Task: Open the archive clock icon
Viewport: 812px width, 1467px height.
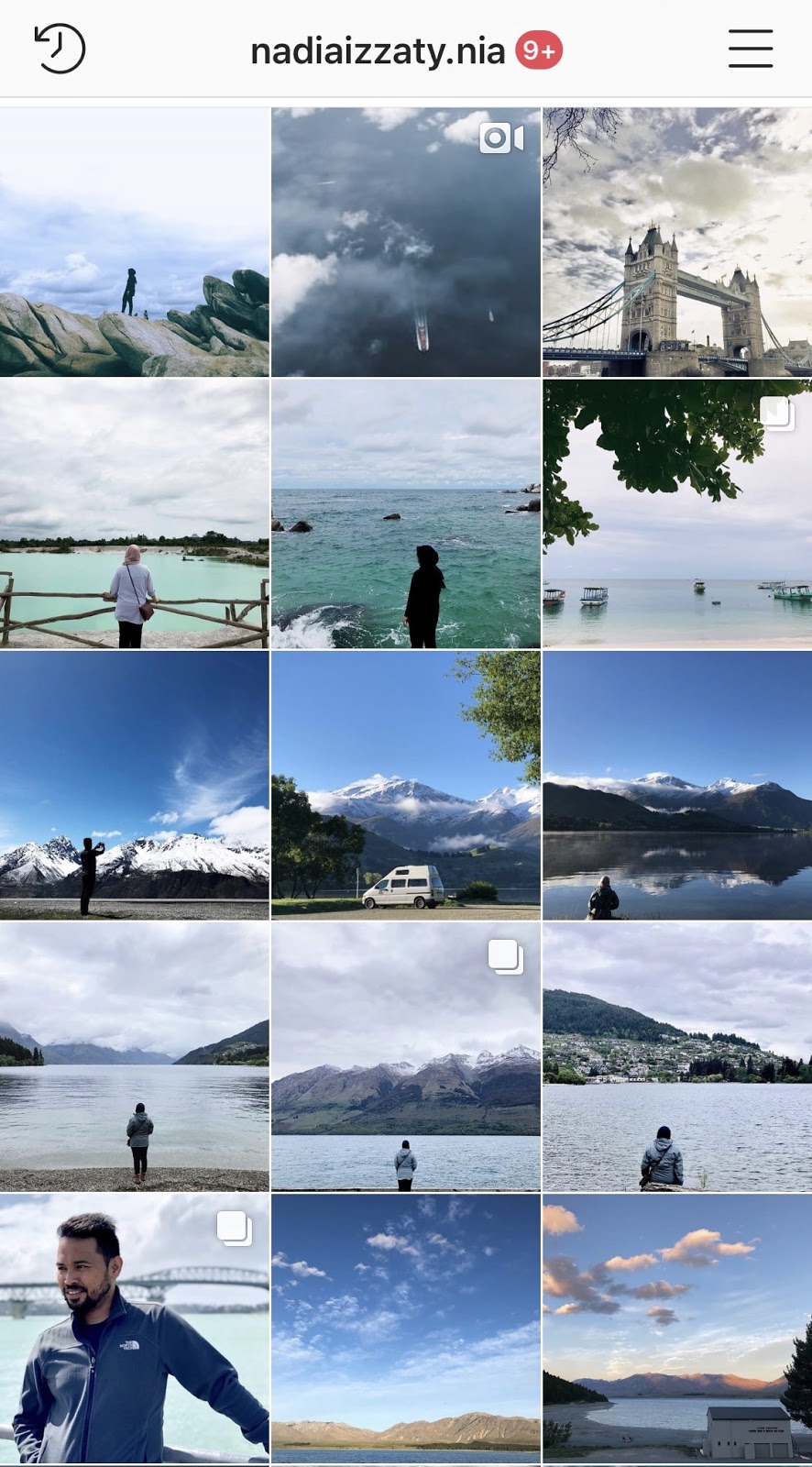Action: (x=60, y=49)
